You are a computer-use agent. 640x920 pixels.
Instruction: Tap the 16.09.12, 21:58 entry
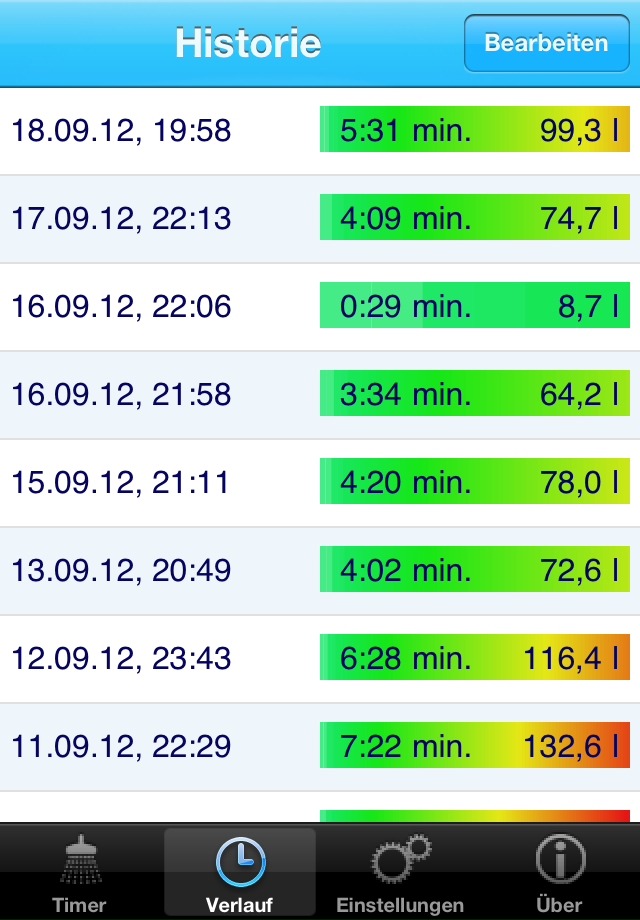point(320,395)
